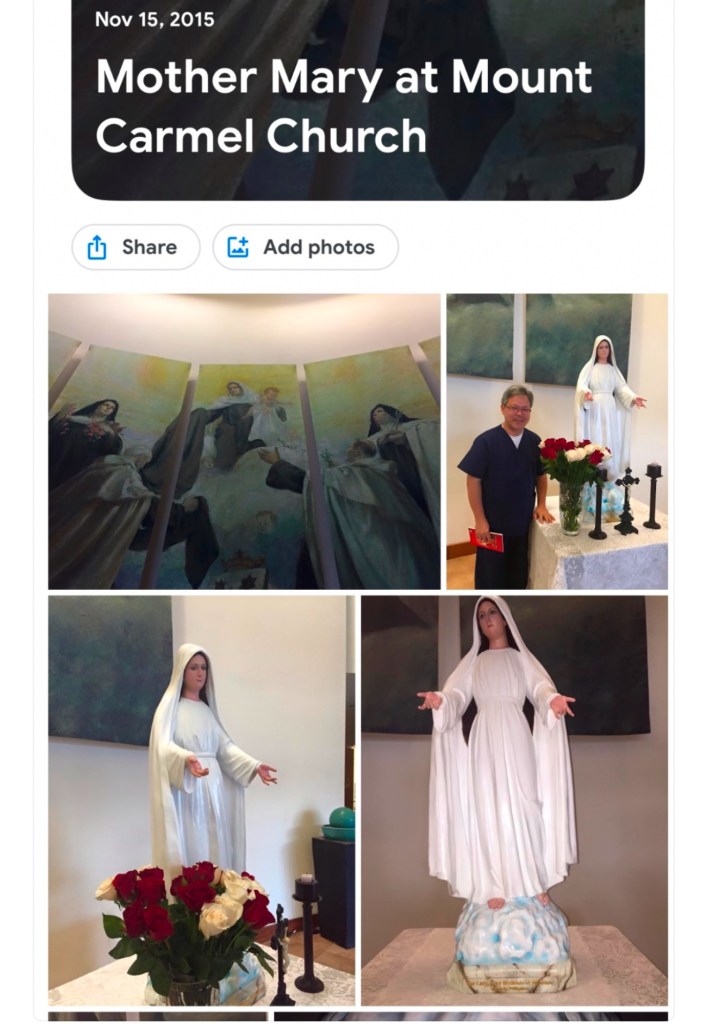Tap the Share button

135,247
